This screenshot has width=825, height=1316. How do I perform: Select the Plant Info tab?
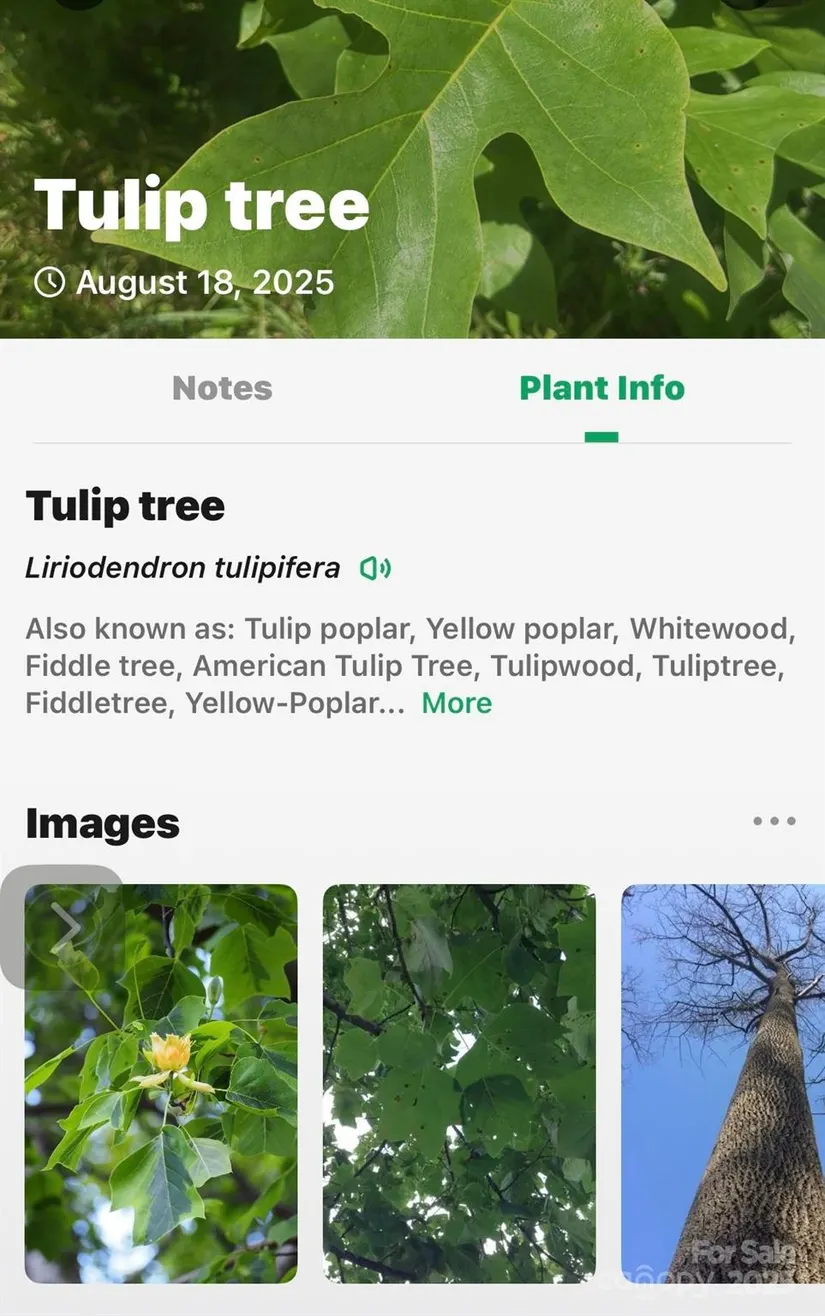point(602,388)
